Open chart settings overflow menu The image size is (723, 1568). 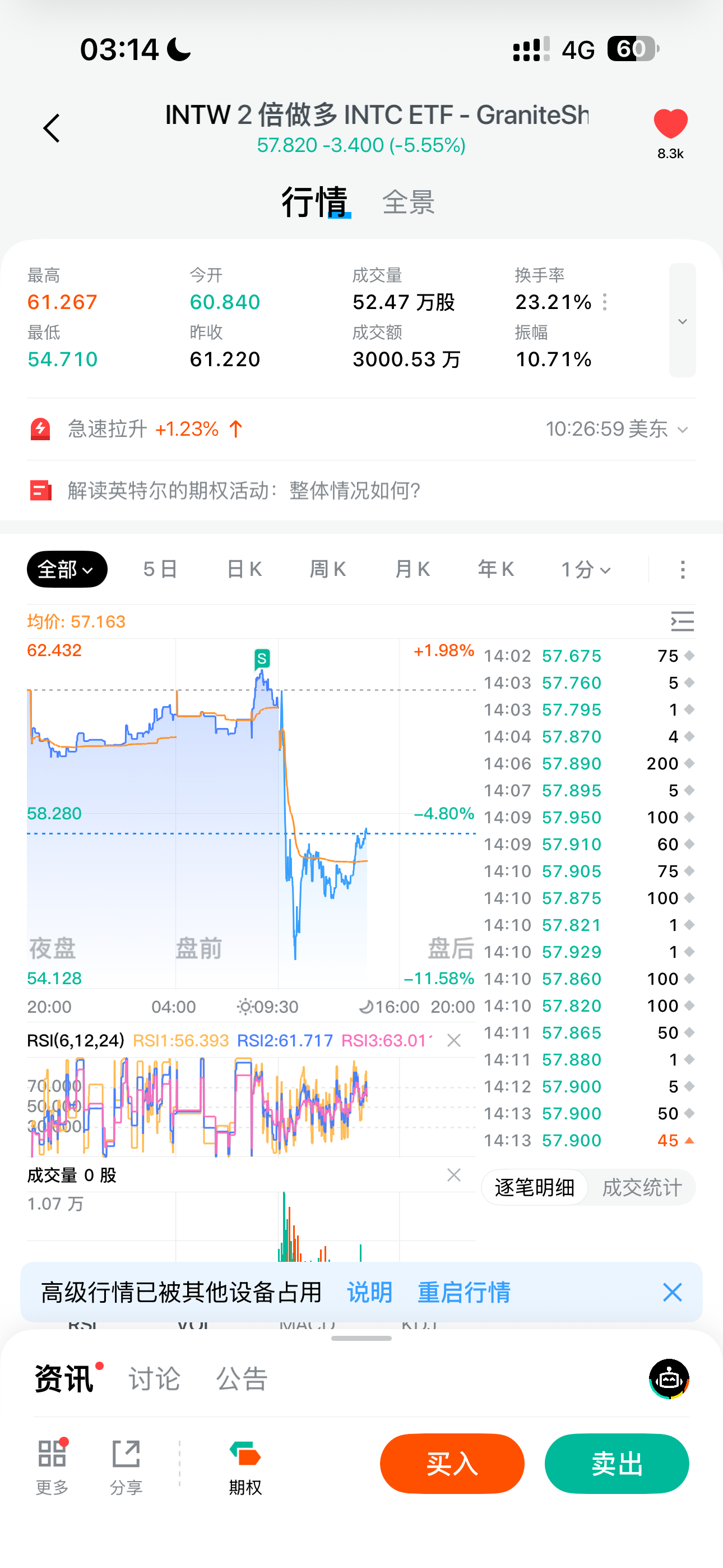click(683, 570)
